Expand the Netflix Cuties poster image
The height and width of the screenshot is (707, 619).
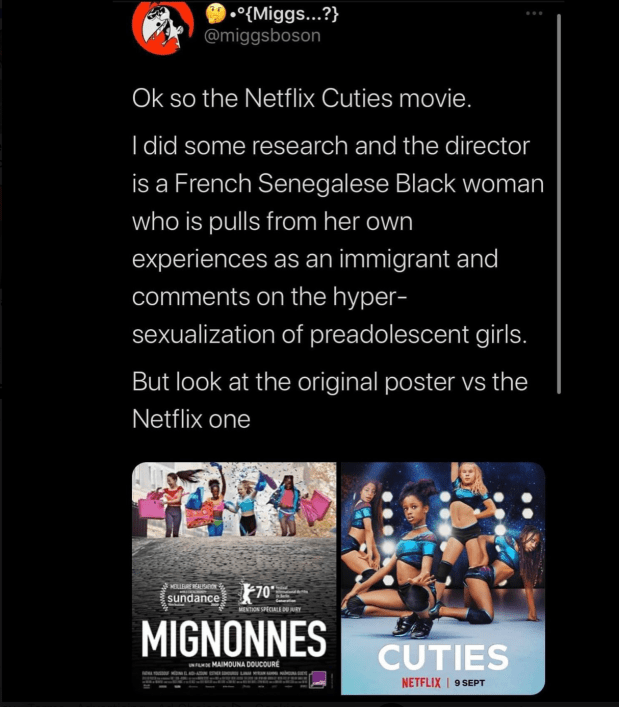point(443,578)
